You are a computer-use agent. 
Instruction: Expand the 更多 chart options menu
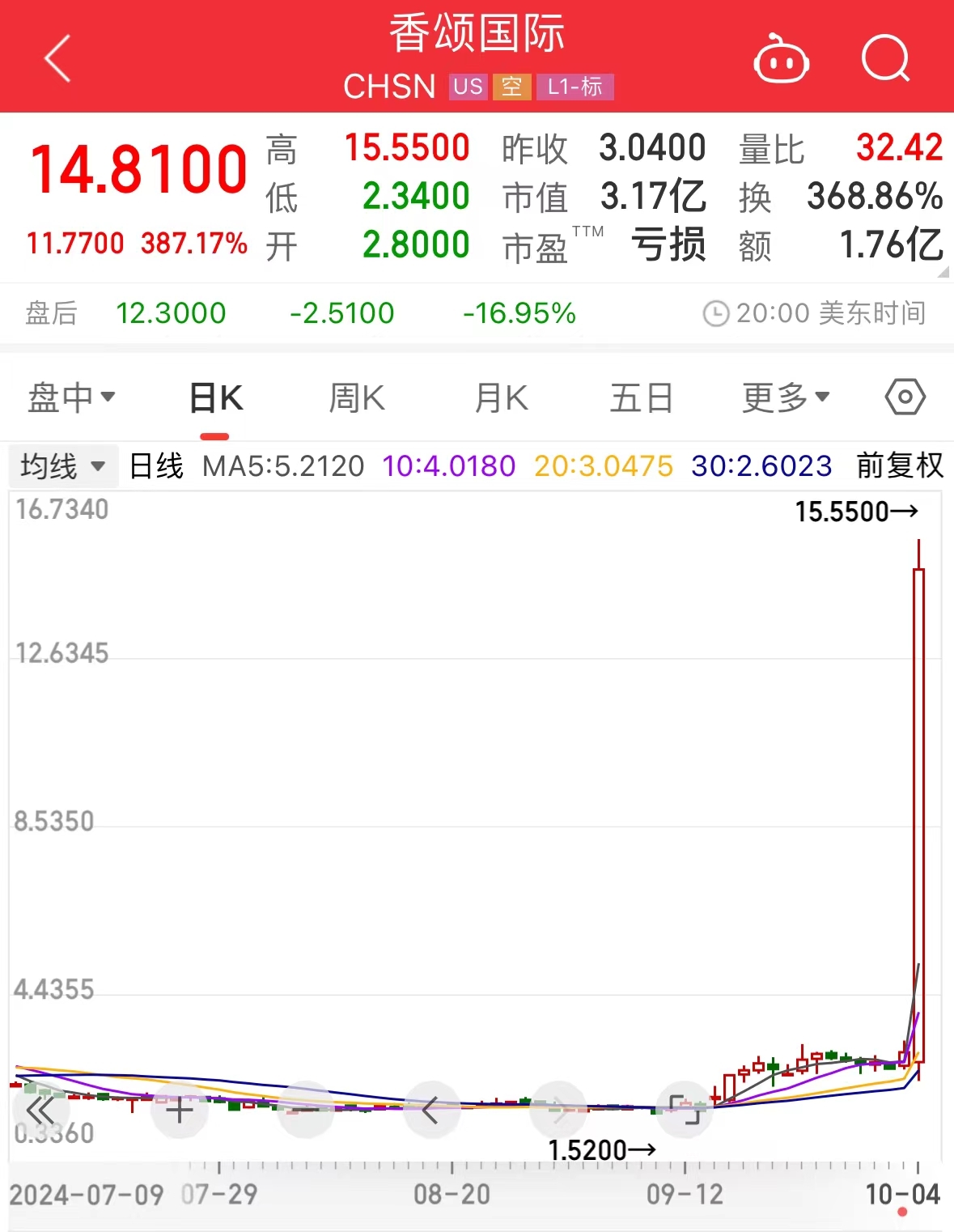click(783, 397)
